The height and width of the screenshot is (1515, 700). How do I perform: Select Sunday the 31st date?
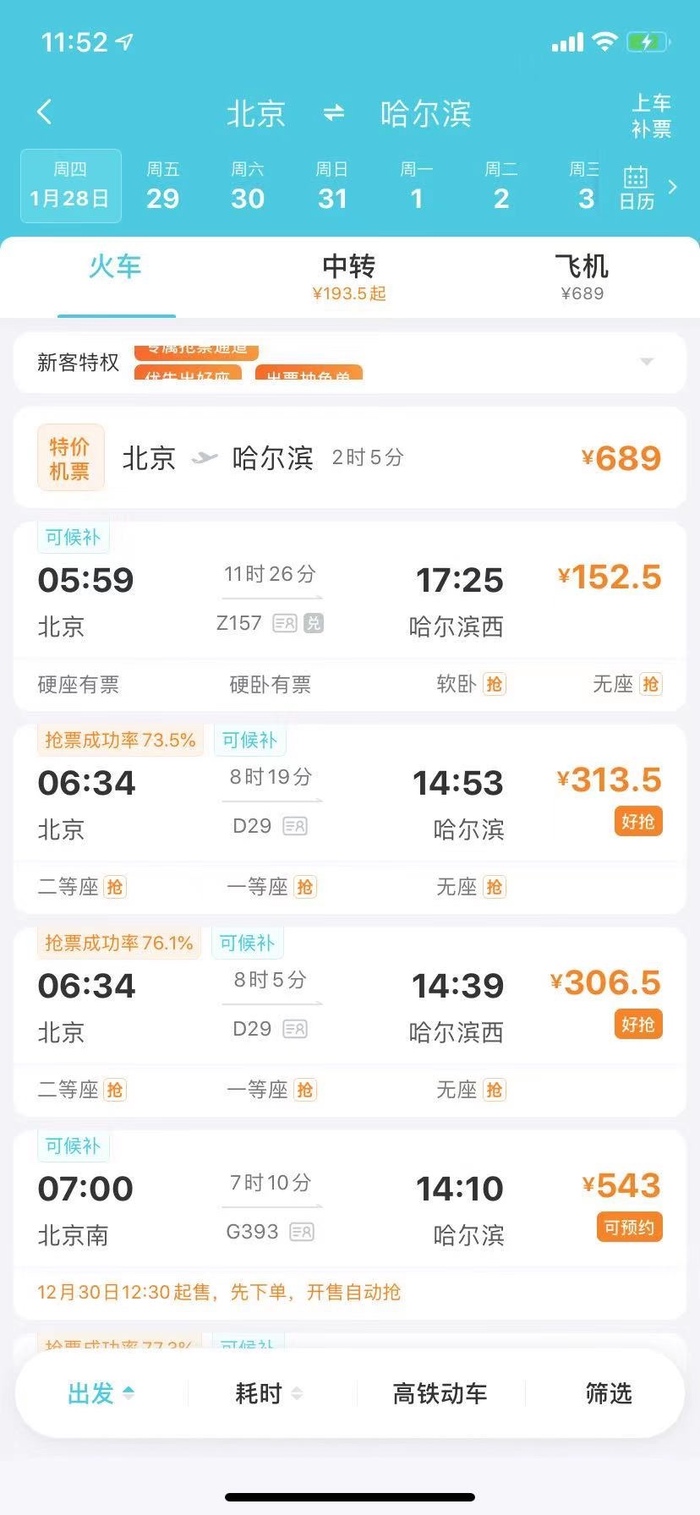(332, 186)
